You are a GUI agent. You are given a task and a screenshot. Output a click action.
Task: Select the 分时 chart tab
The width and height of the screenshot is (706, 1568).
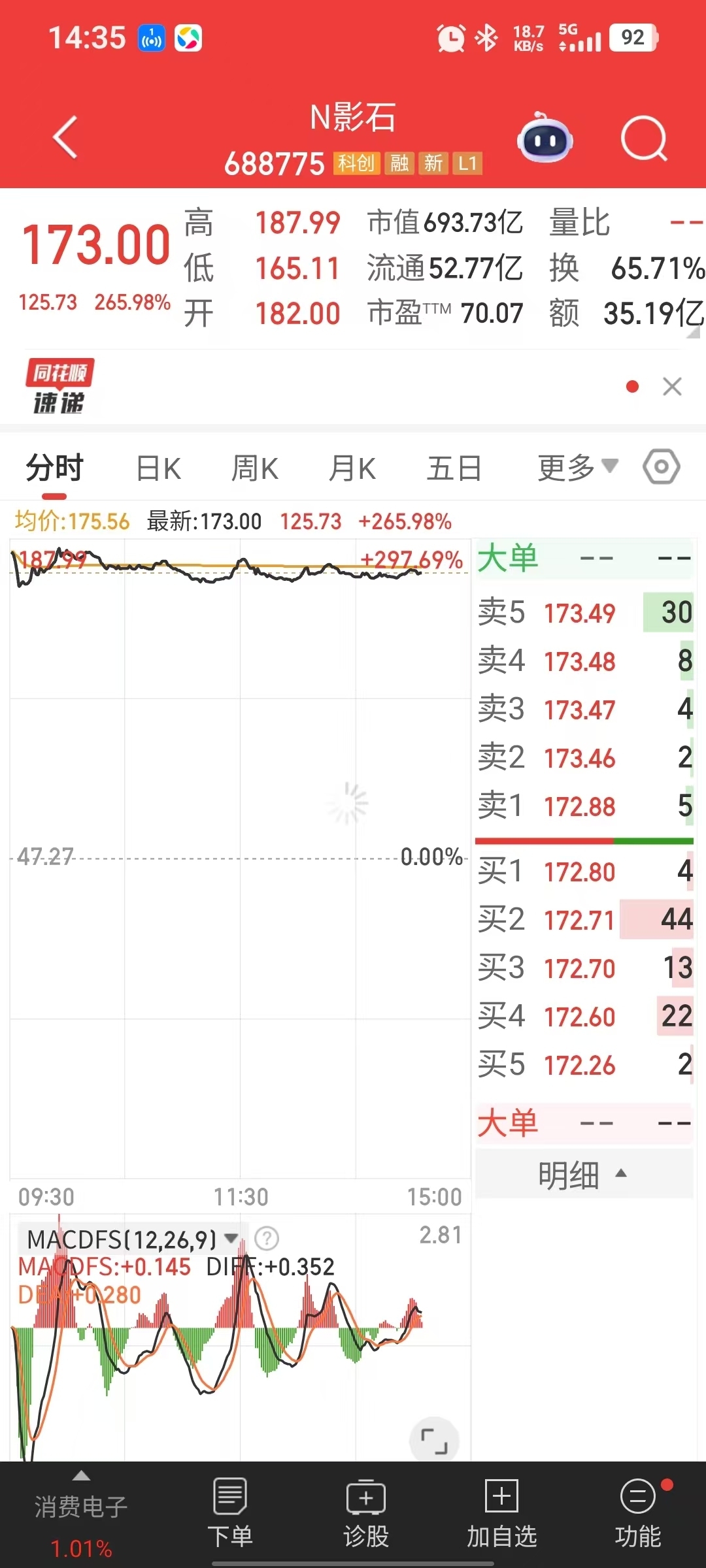[55, 468]
